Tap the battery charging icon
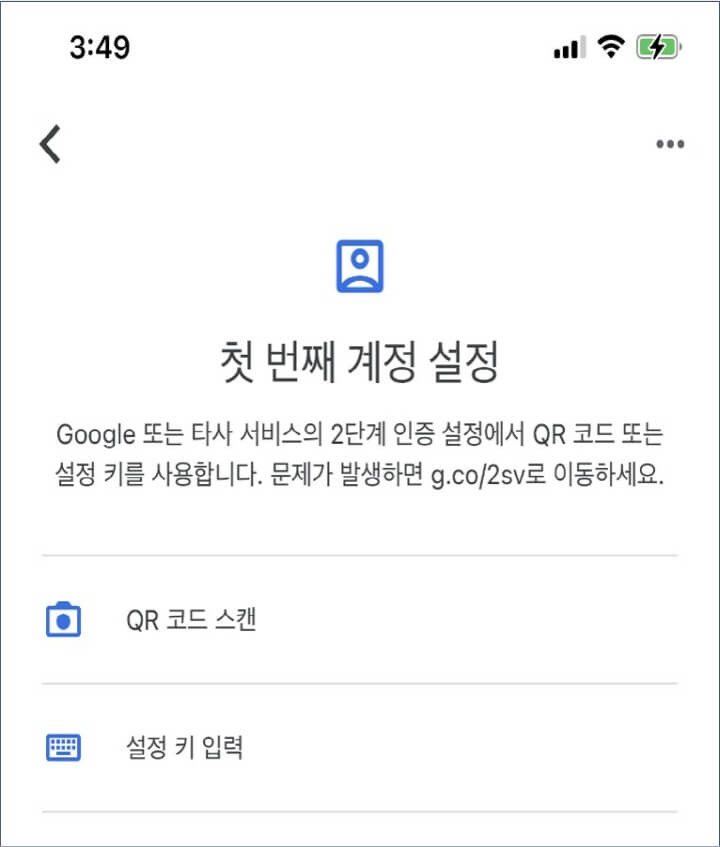 [657, 45]
